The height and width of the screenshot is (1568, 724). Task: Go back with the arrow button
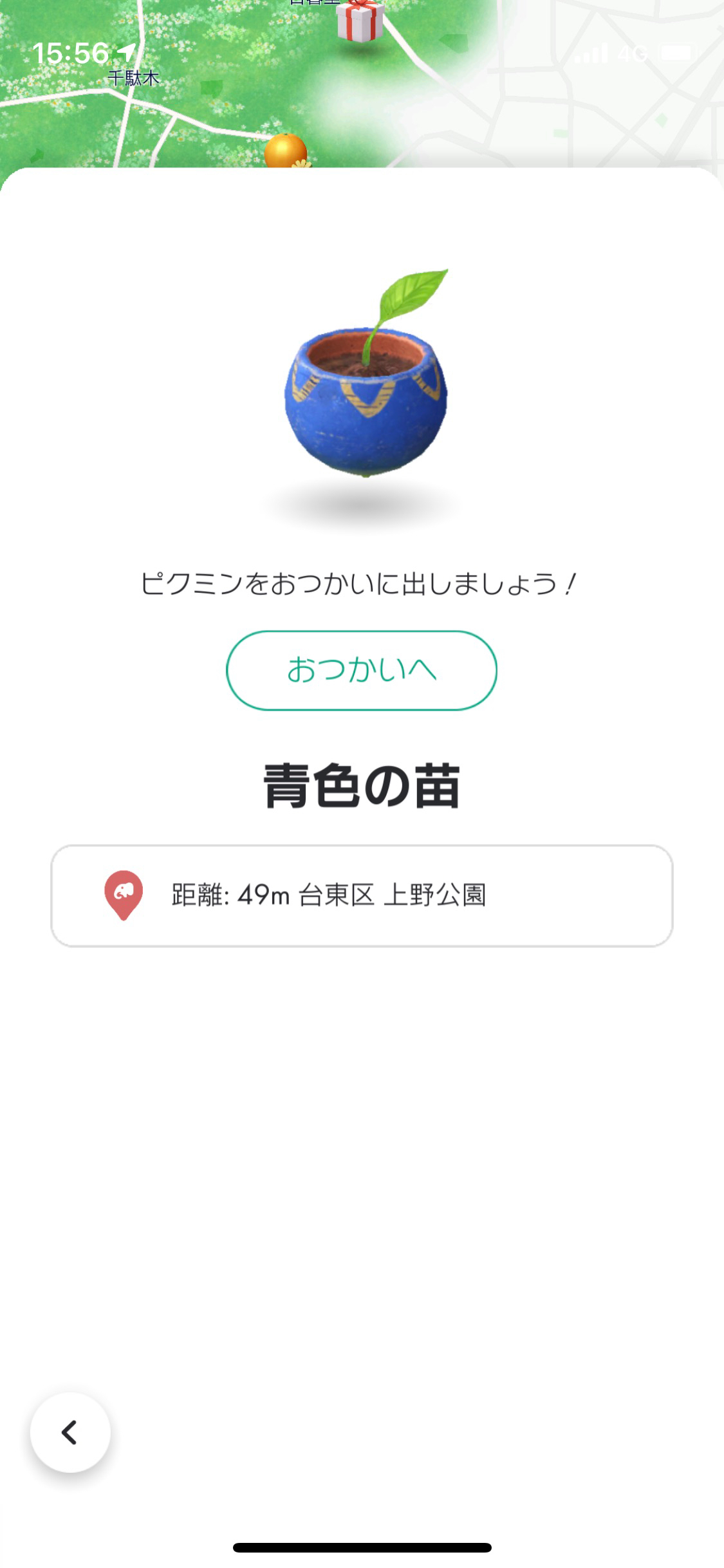coord(70,1432)
